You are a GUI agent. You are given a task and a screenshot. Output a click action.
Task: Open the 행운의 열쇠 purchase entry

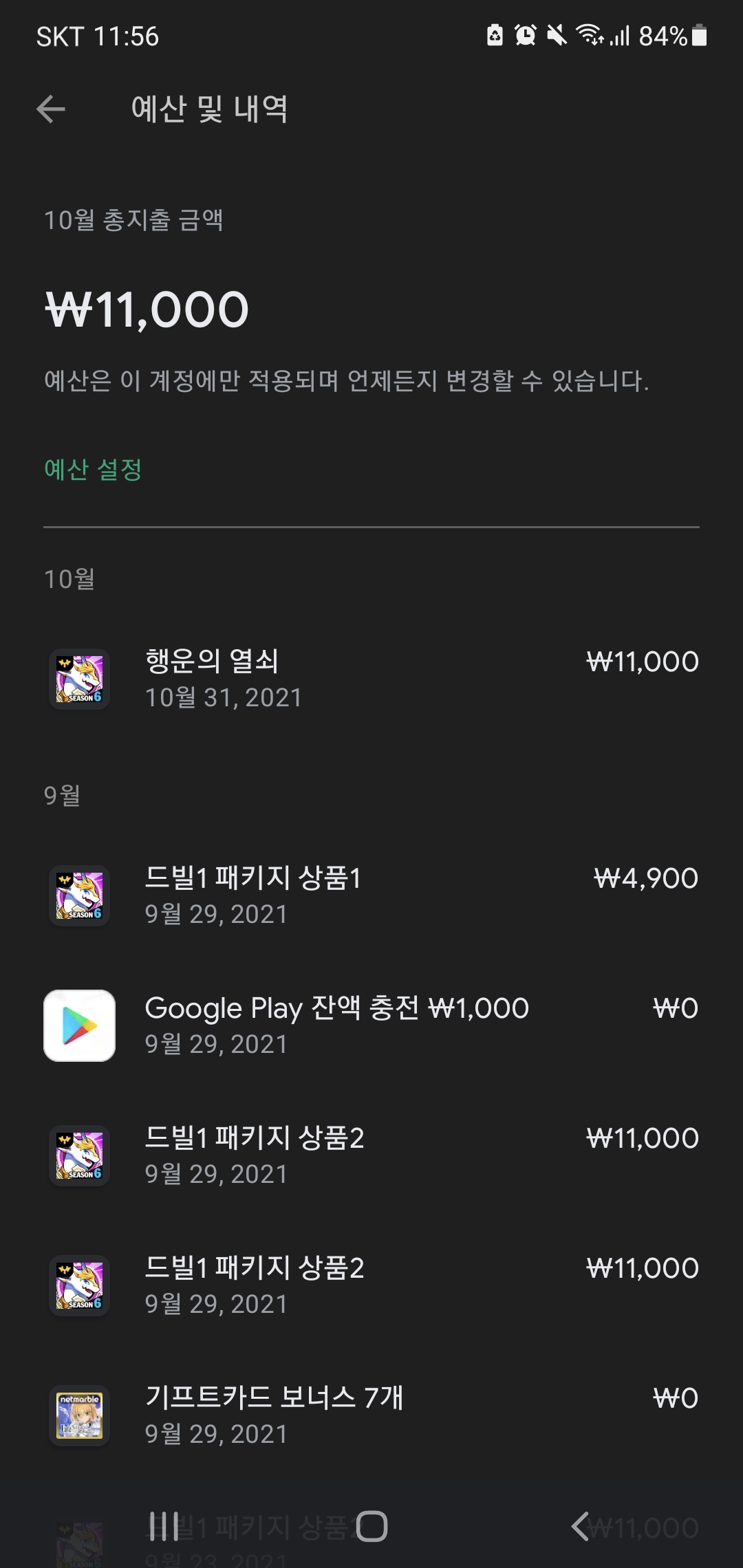tap(371, 679)
